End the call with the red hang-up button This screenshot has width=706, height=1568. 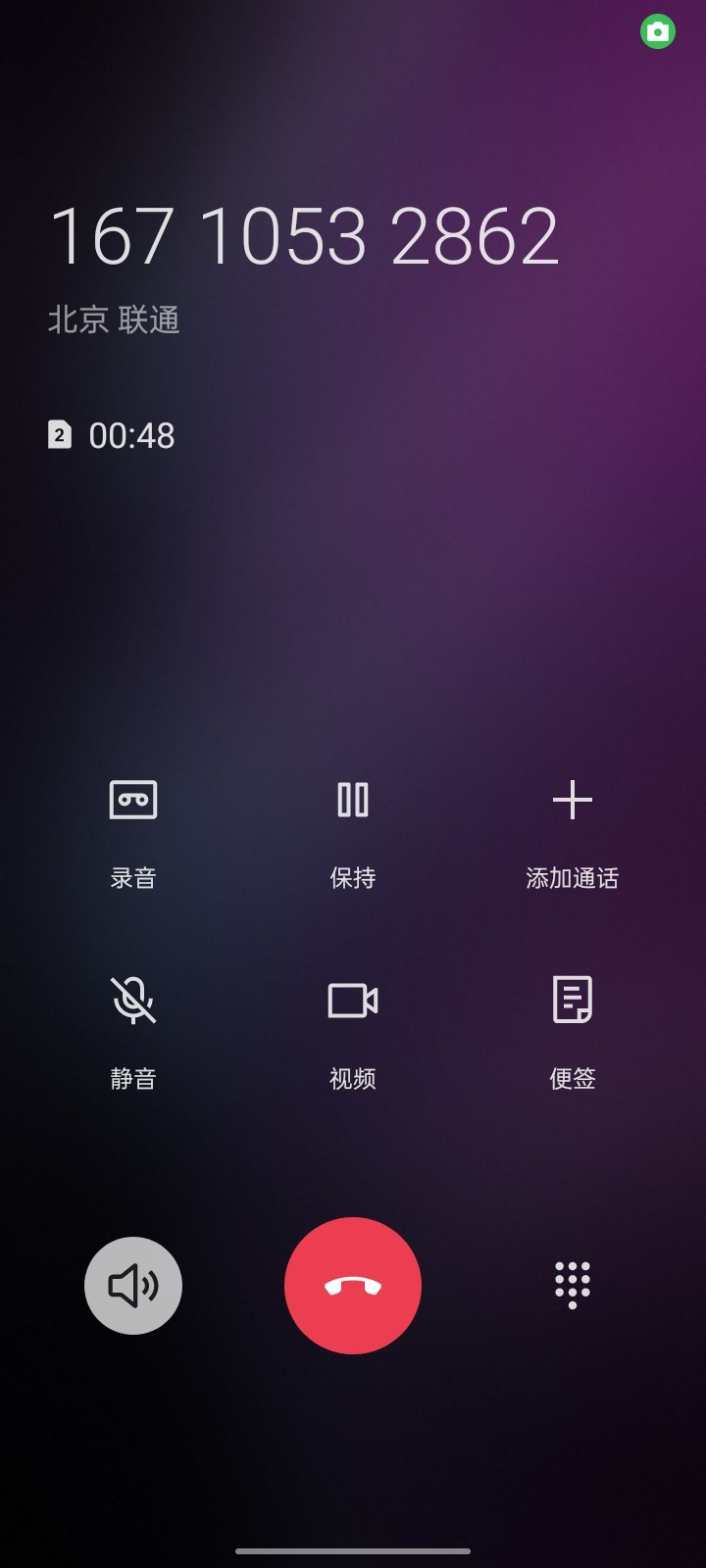(x=353, y=1286)
